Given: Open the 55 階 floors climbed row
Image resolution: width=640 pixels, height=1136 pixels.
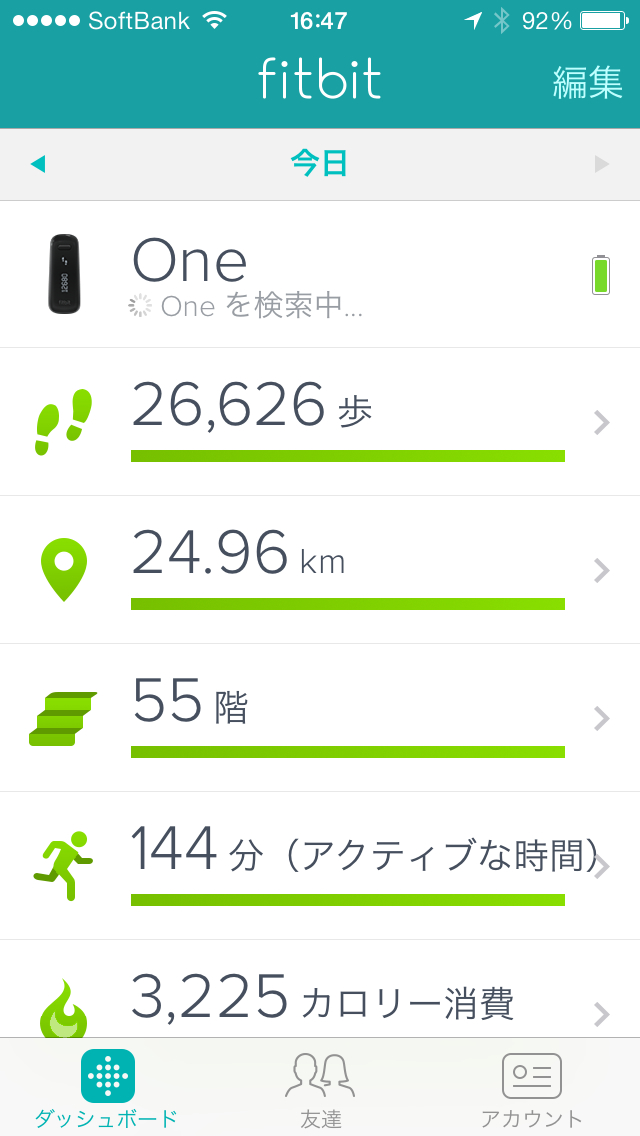Looking at the screenshot, I should [320, 718].
